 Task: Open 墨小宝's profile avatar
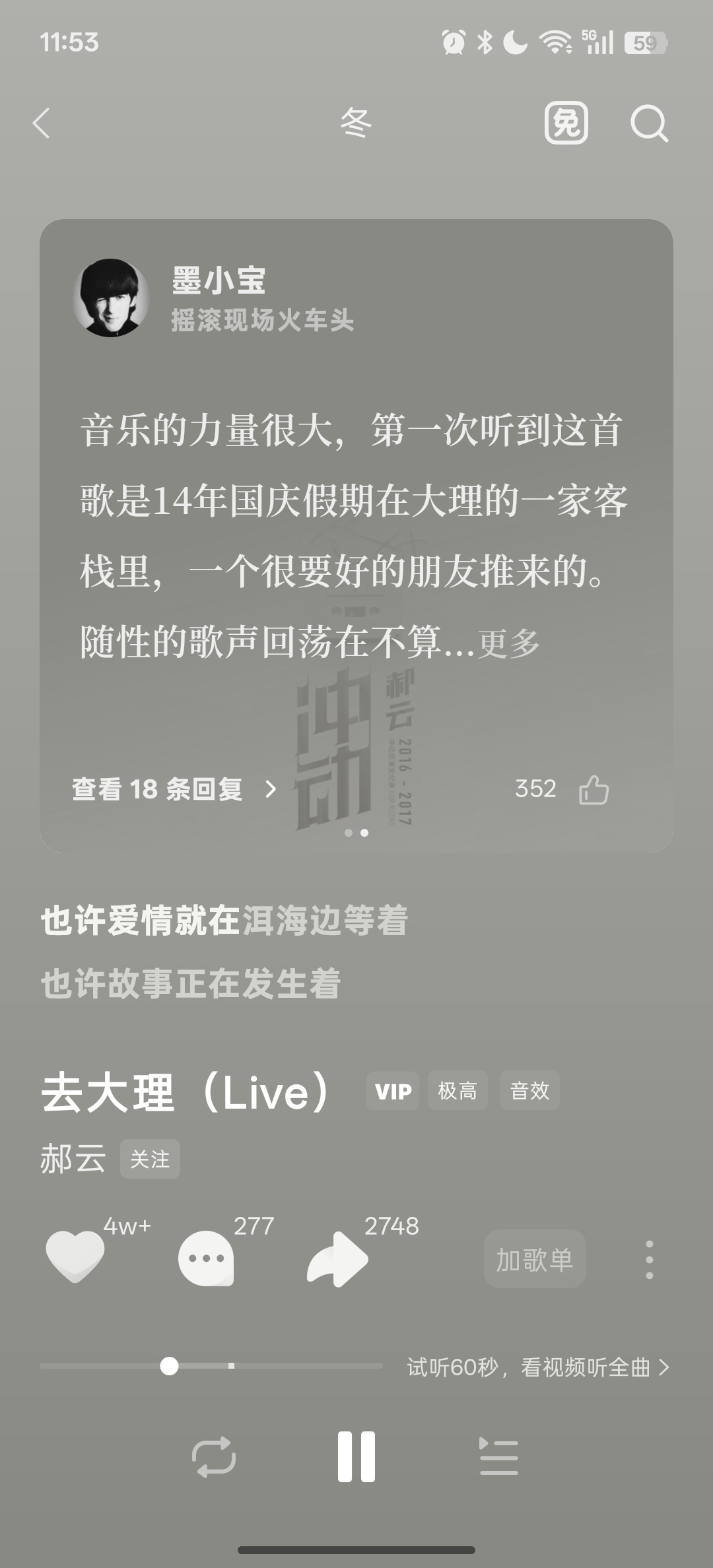[110, 298]
